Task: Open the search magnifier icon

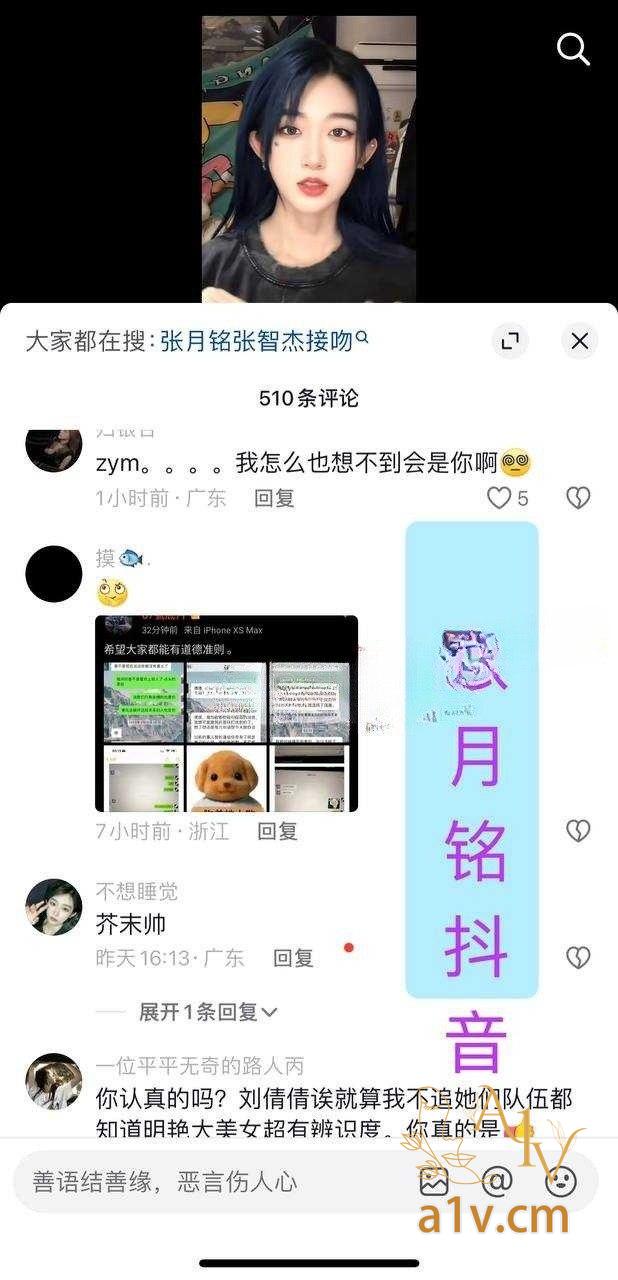Action: point(573,48)
